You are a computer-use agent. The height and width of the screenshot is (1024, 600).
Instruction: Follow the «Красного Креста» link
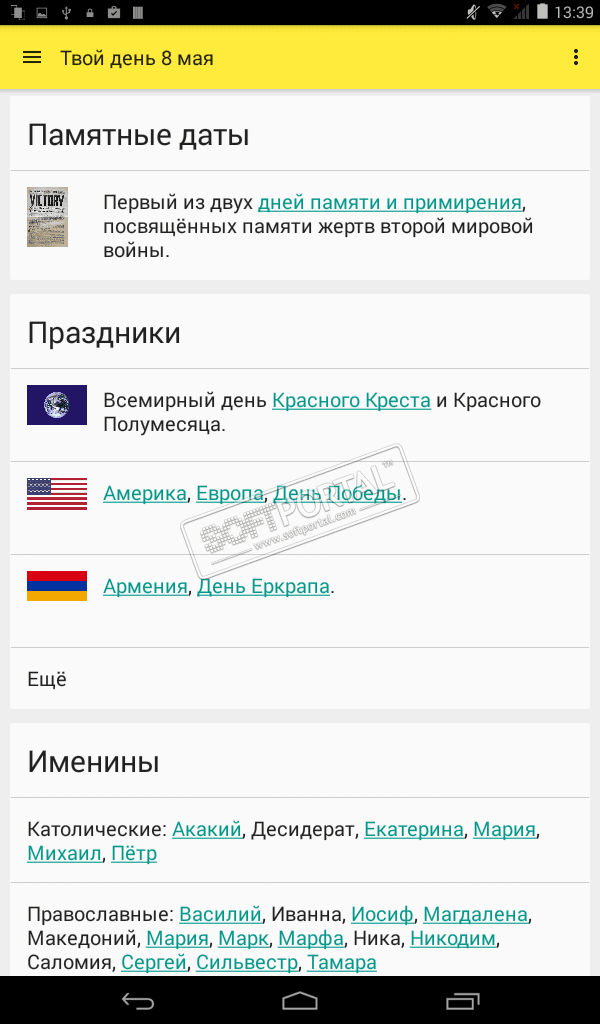(x=351, y=401)
